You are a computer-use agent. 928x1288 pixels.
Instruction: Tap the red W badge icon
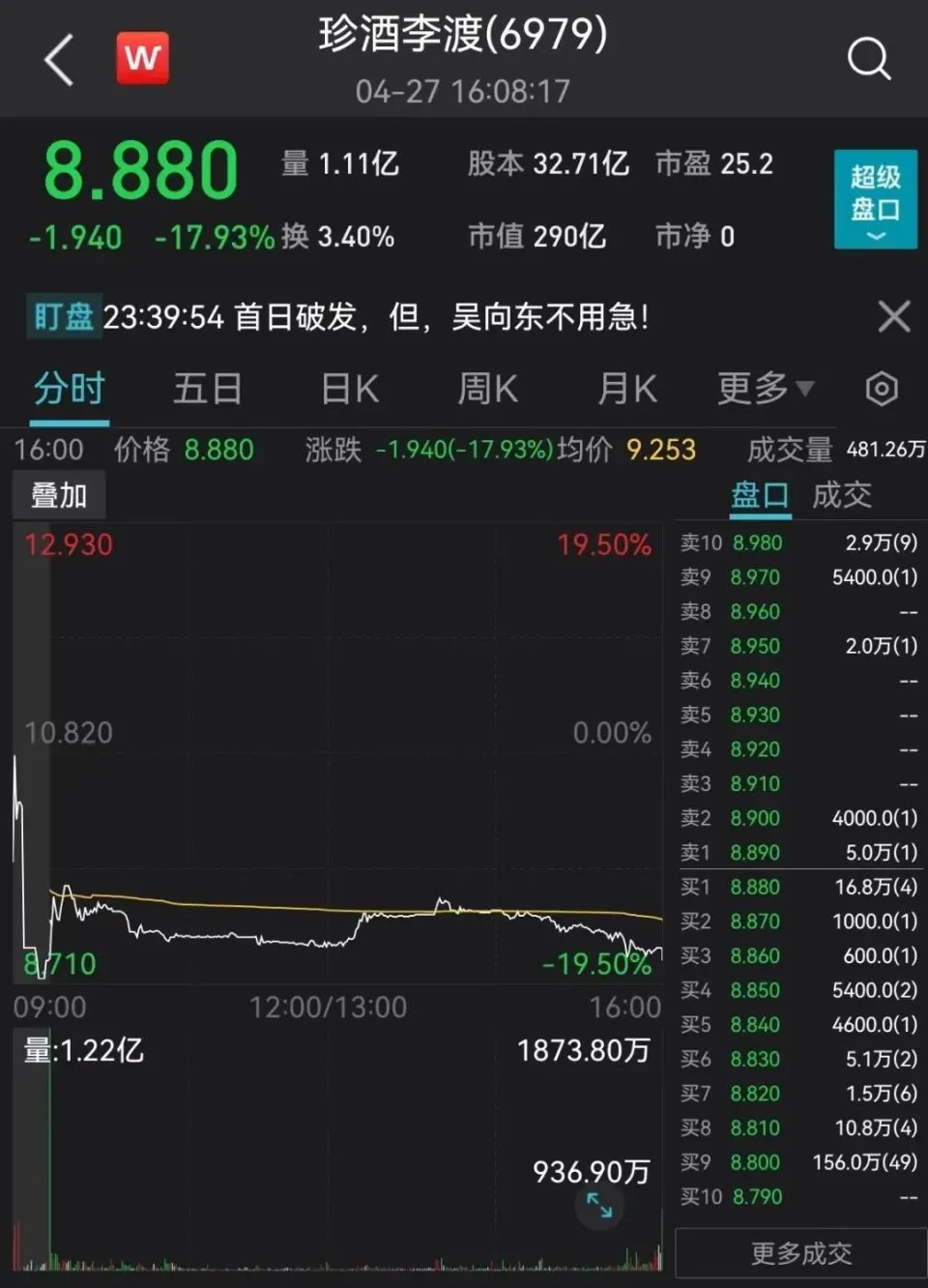point(142,58)
